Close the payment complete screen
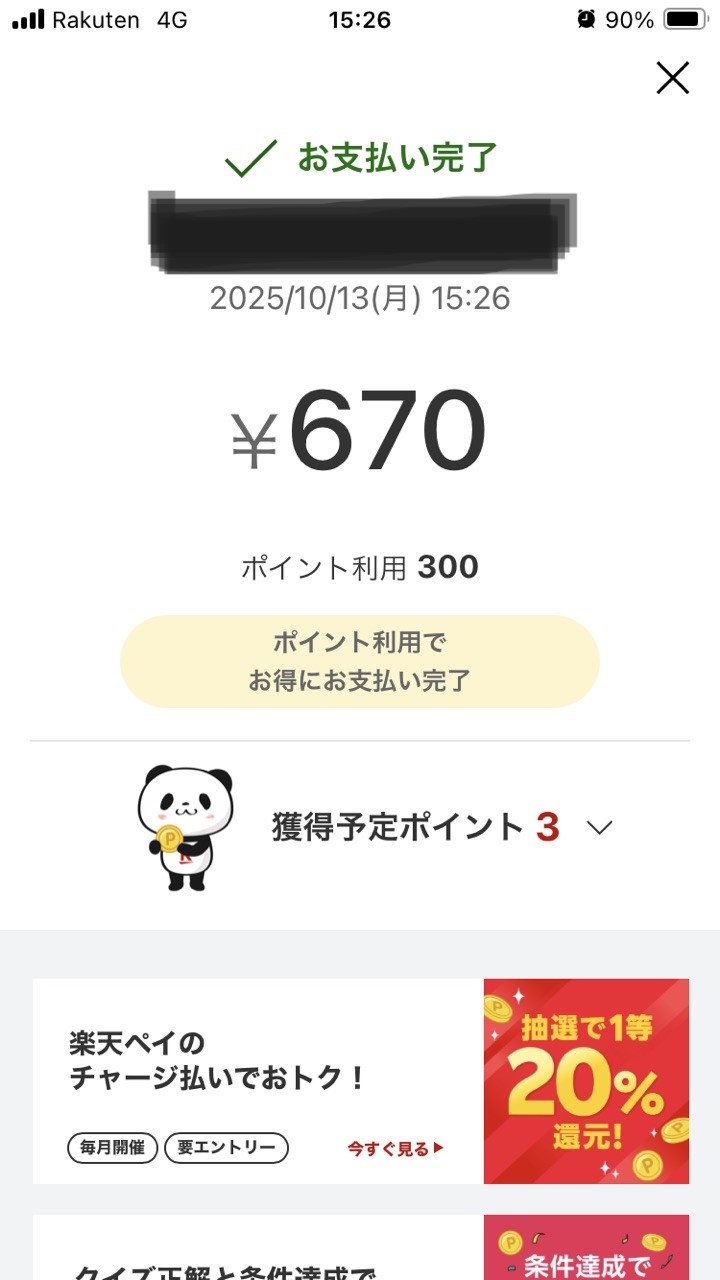720x1280 pixels. tap(672, 78)
